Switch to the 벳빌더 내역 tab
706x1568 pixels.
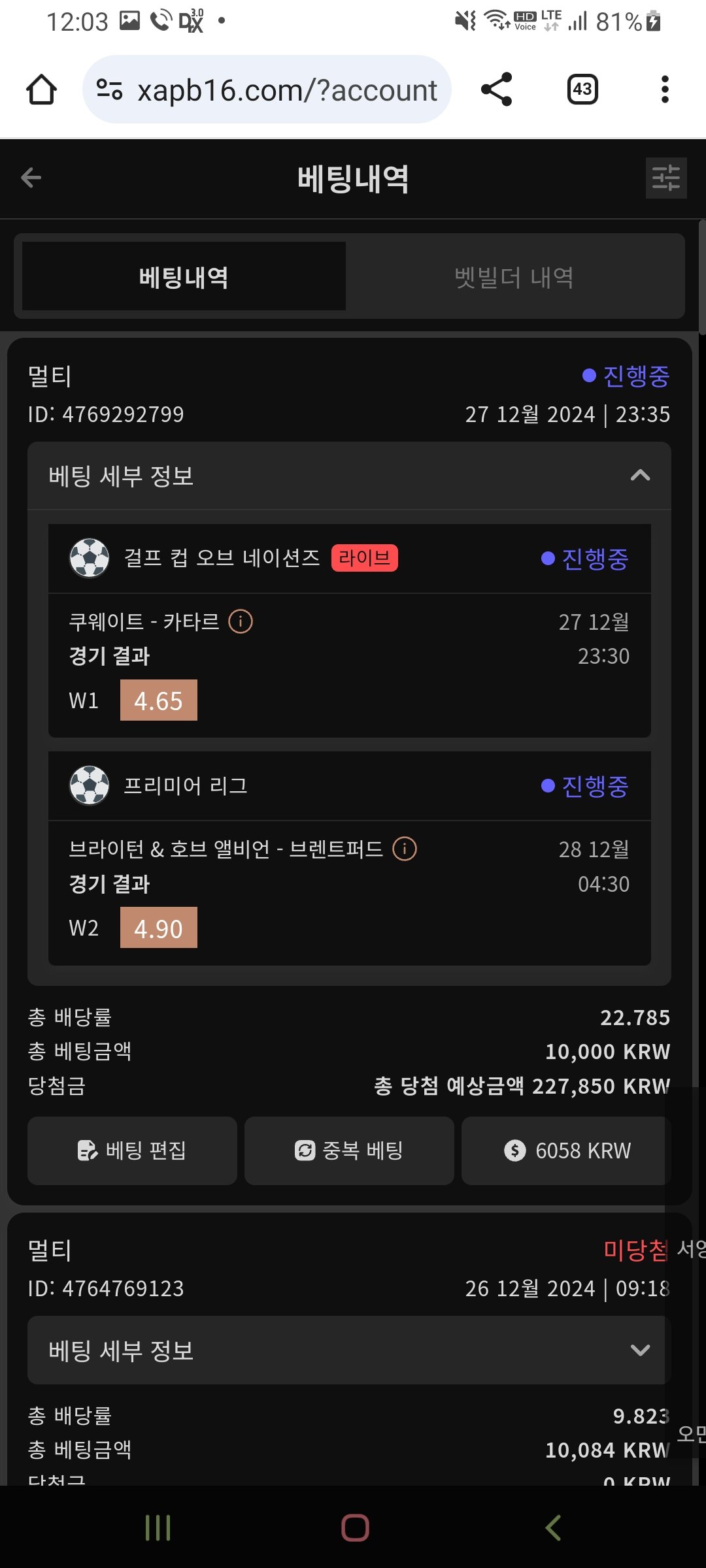tap(514, 277)
